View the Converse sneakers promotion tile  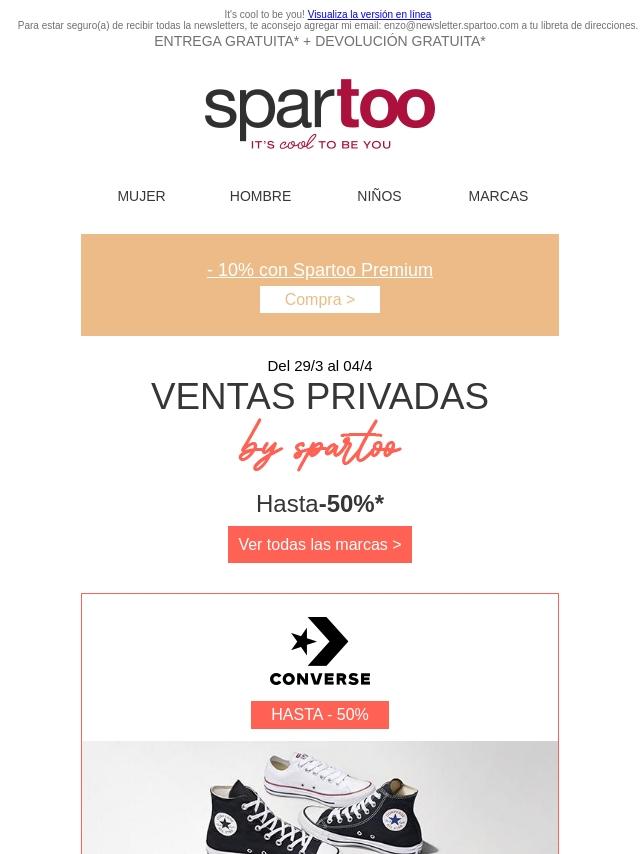pyautogui.click(x=320, y=798)
